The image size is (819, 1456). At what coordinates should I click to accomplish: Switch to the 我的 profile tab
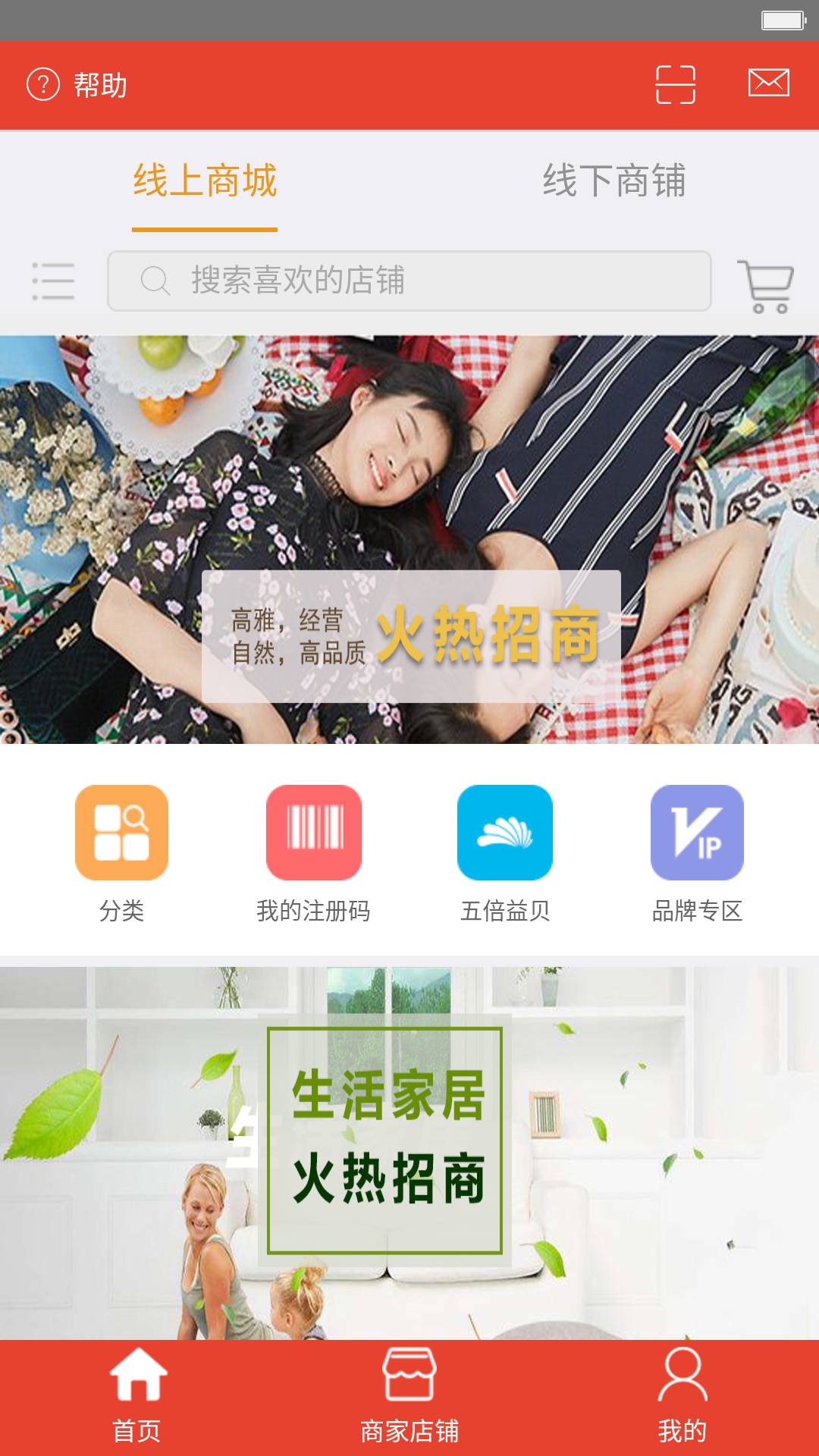click(682, 1397)
